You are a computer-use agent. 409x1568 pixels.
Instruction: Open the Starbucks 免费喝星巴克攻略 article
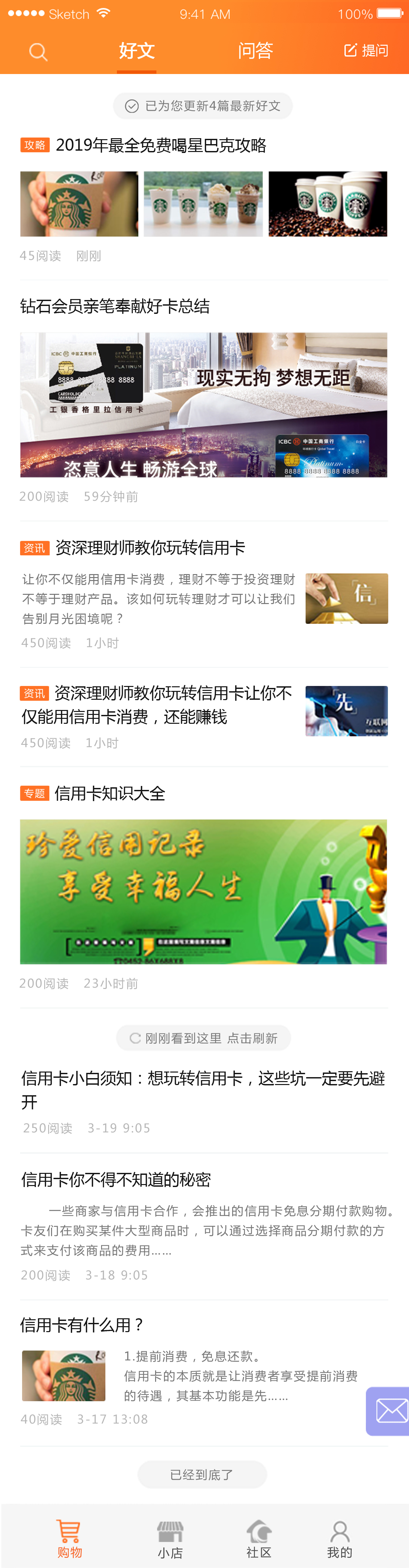point(161,145)
